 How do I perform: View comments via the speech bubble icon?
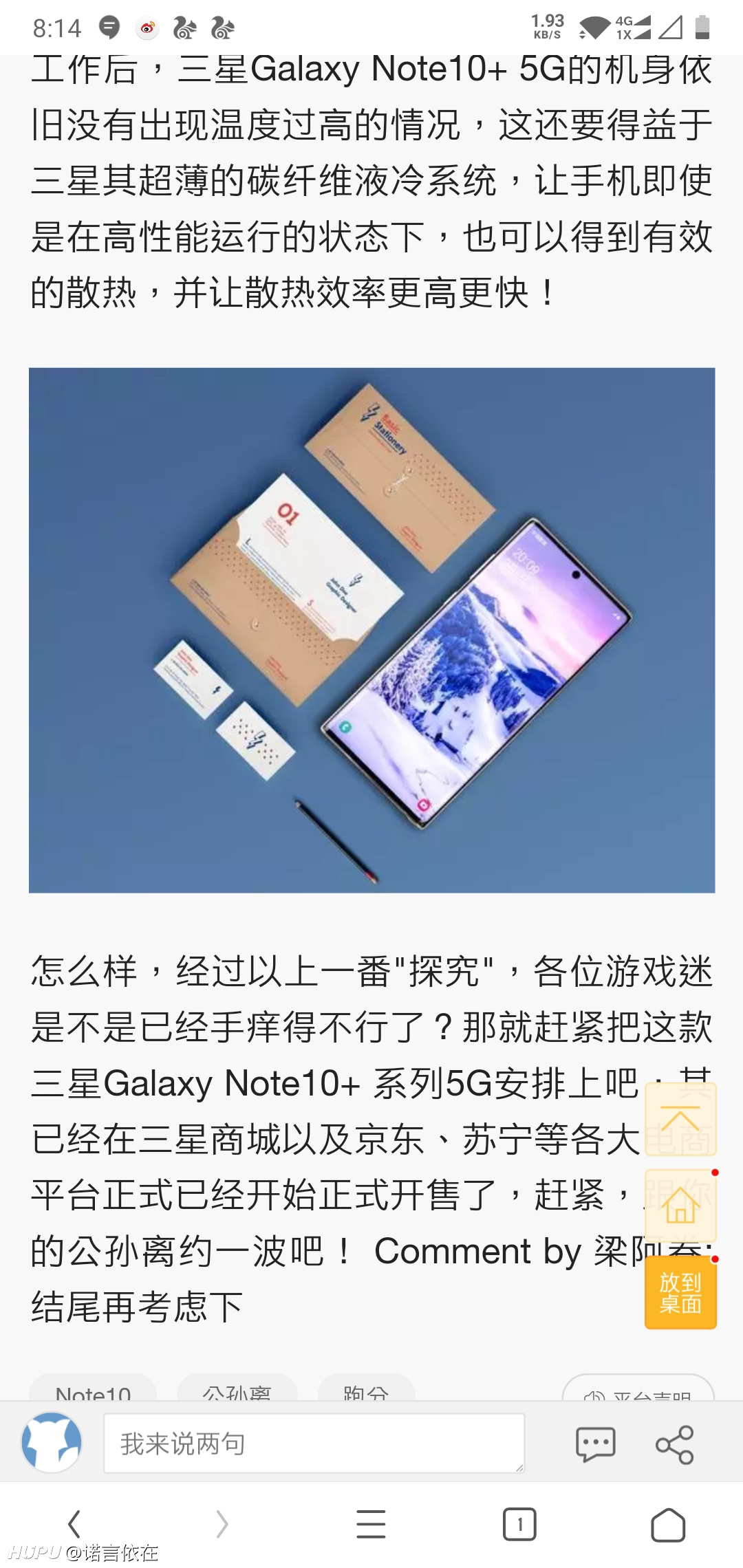[x=595, y=1444]
